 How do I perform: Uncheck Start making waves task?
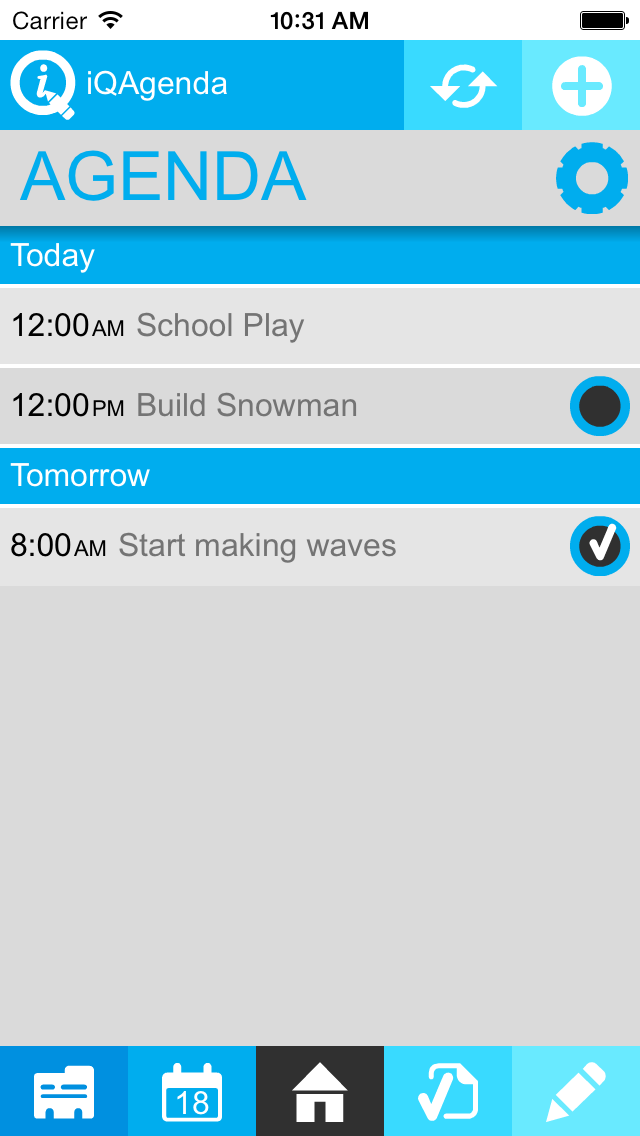click(600, 546)
